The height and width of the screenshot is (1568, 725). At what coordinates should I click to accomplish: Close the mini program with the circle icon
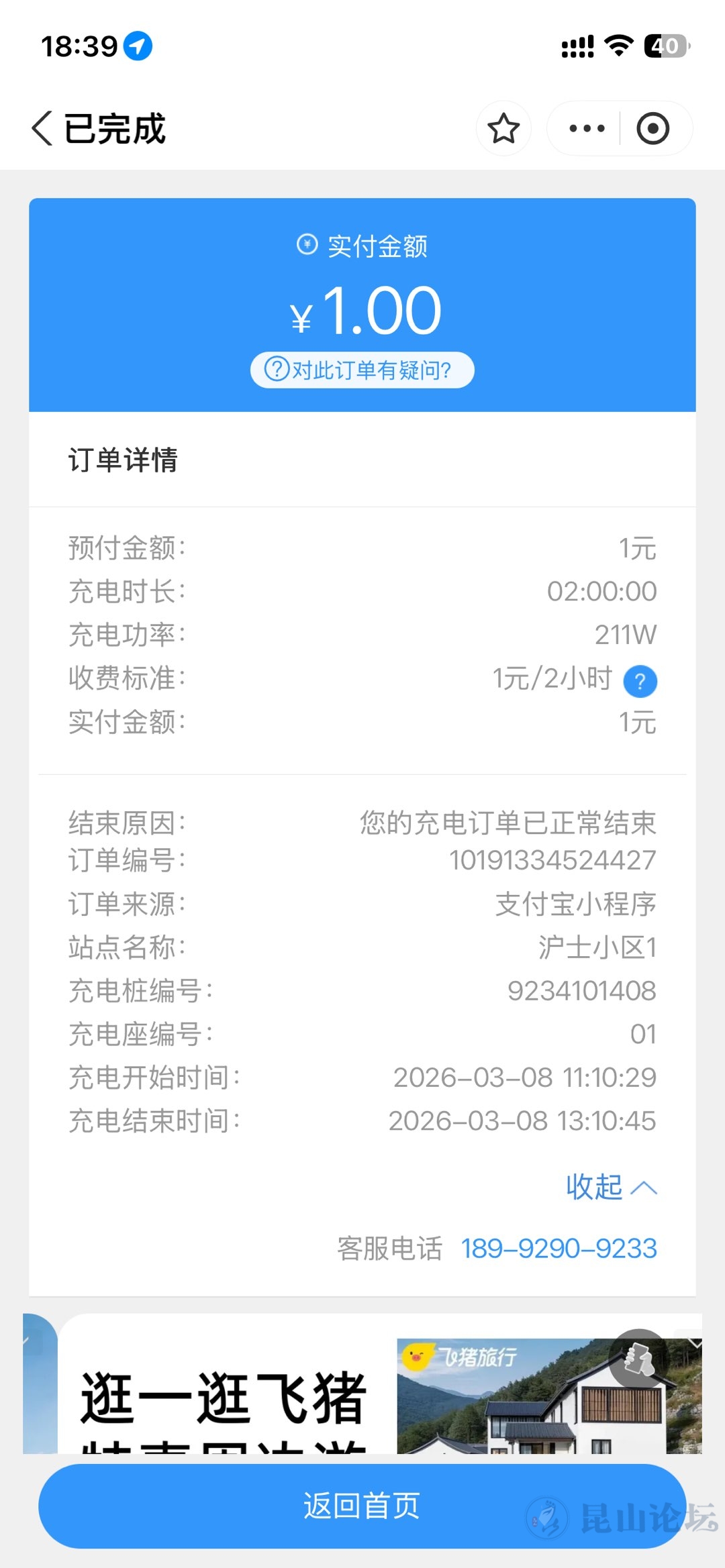(652, 128)
